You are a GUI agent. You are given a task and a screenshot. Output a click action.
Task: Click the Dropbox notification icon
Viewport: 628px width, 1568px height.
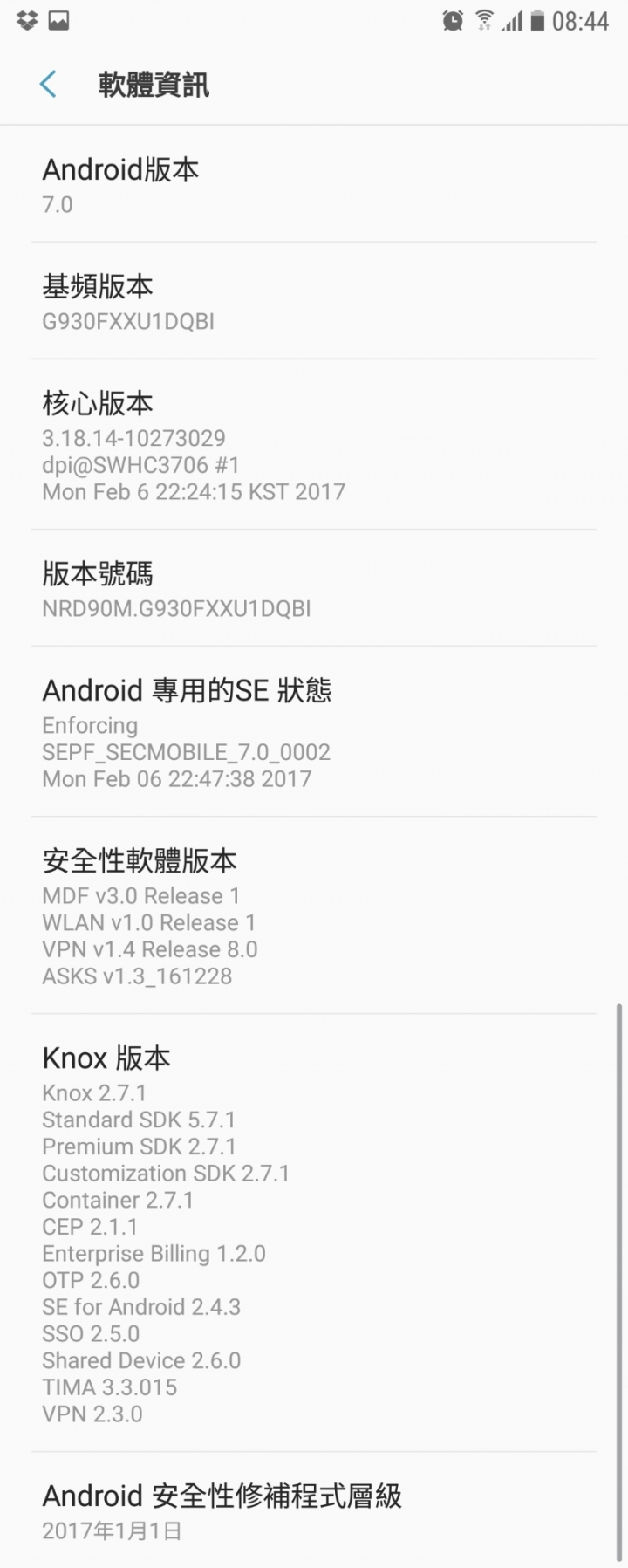pyautogui.click(x=25, y=19)
